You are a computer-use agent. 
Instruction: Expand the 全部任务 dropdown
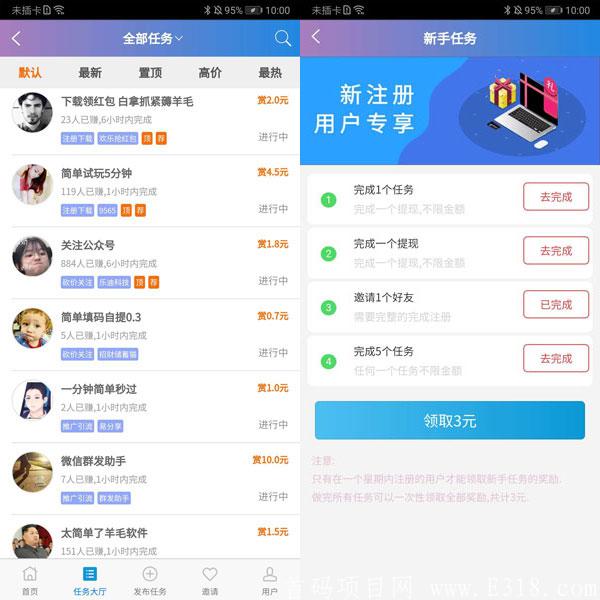click(153, 39)
